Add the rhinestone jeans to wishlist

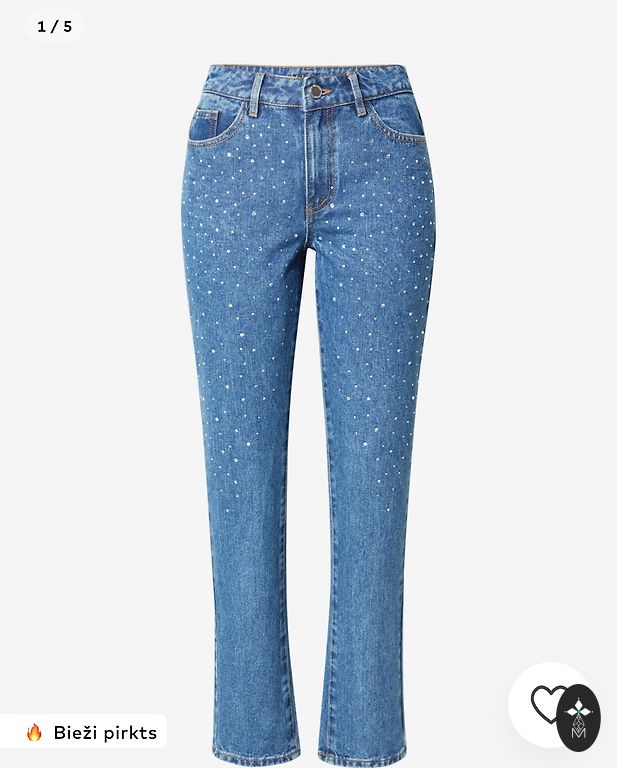pos(547,704)
